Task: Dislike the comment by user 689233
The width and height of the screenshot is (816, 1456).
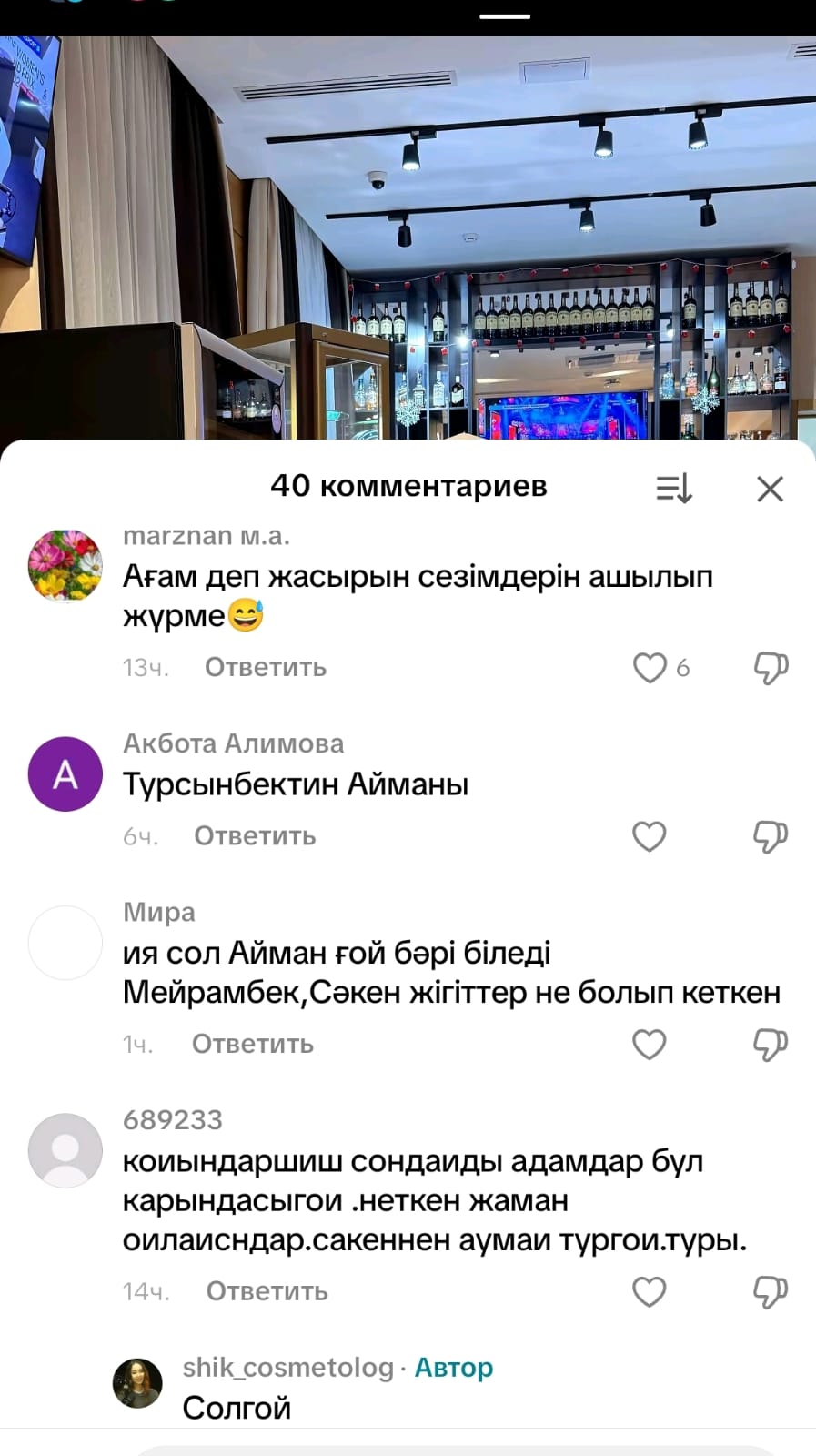Action: (x=770, y=1291)
